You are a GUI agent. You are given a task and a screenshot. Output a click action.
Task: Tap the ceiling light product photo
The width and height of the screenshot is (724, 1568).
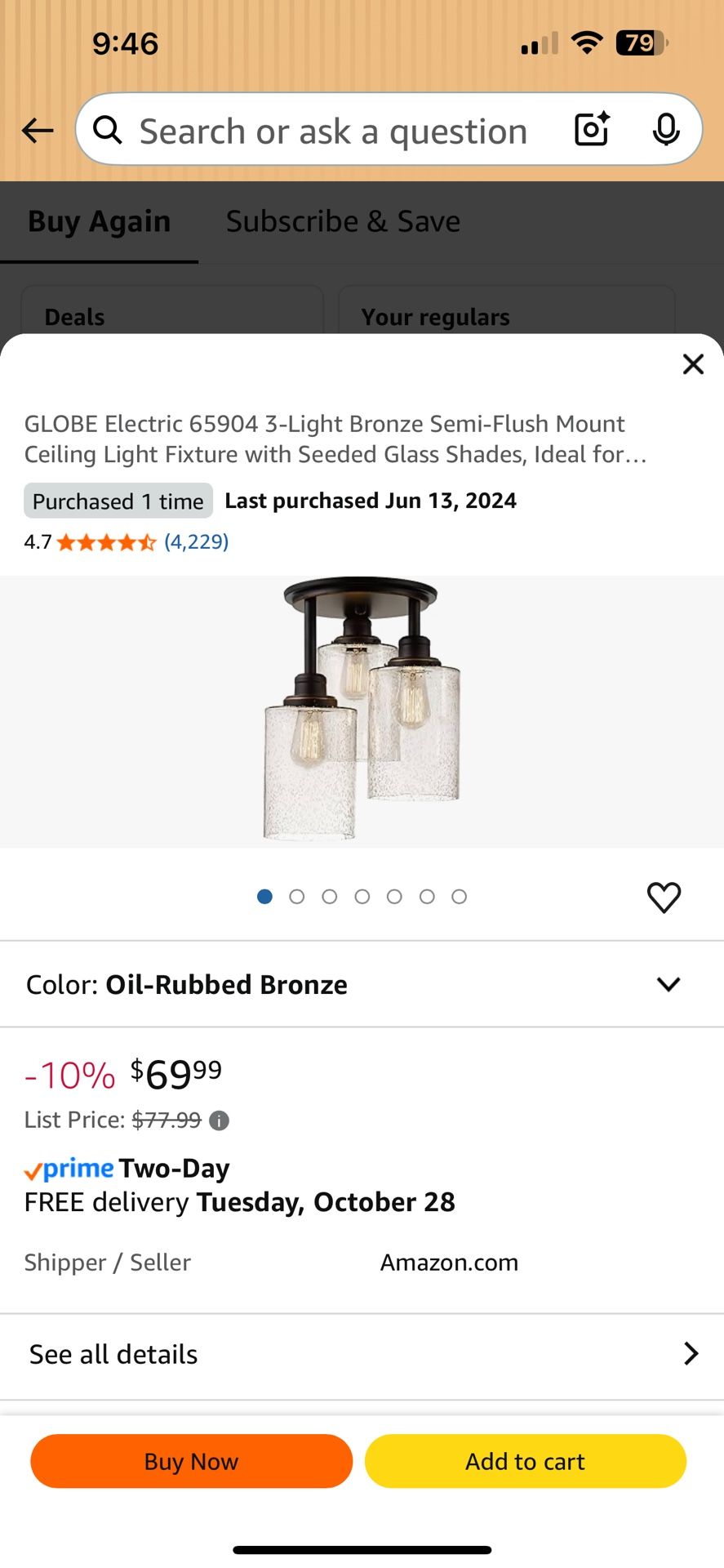pyautogui.click(x=362, y=710)
